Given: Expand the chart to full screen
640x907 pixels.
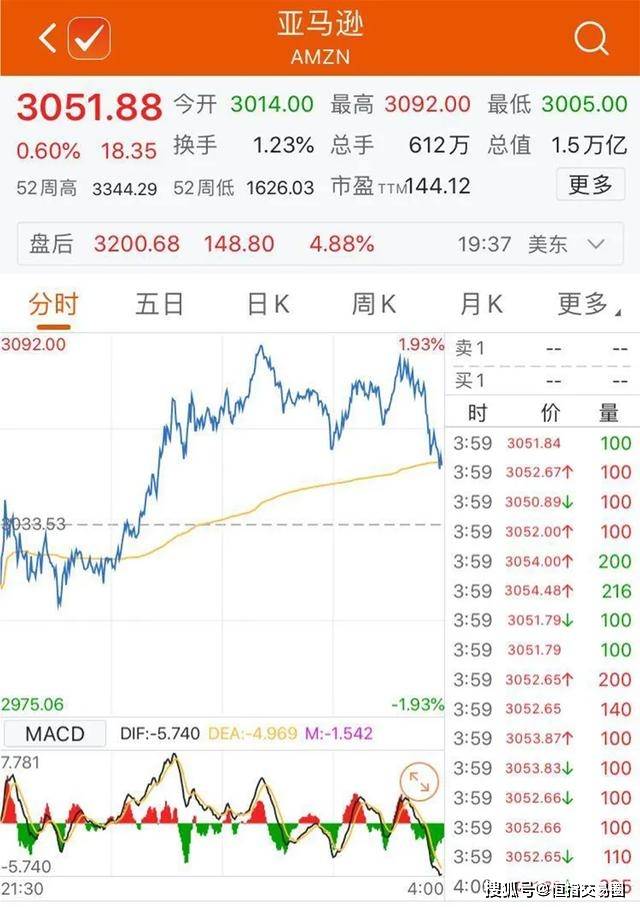Looking at the screenshot, I should (418, 781).
